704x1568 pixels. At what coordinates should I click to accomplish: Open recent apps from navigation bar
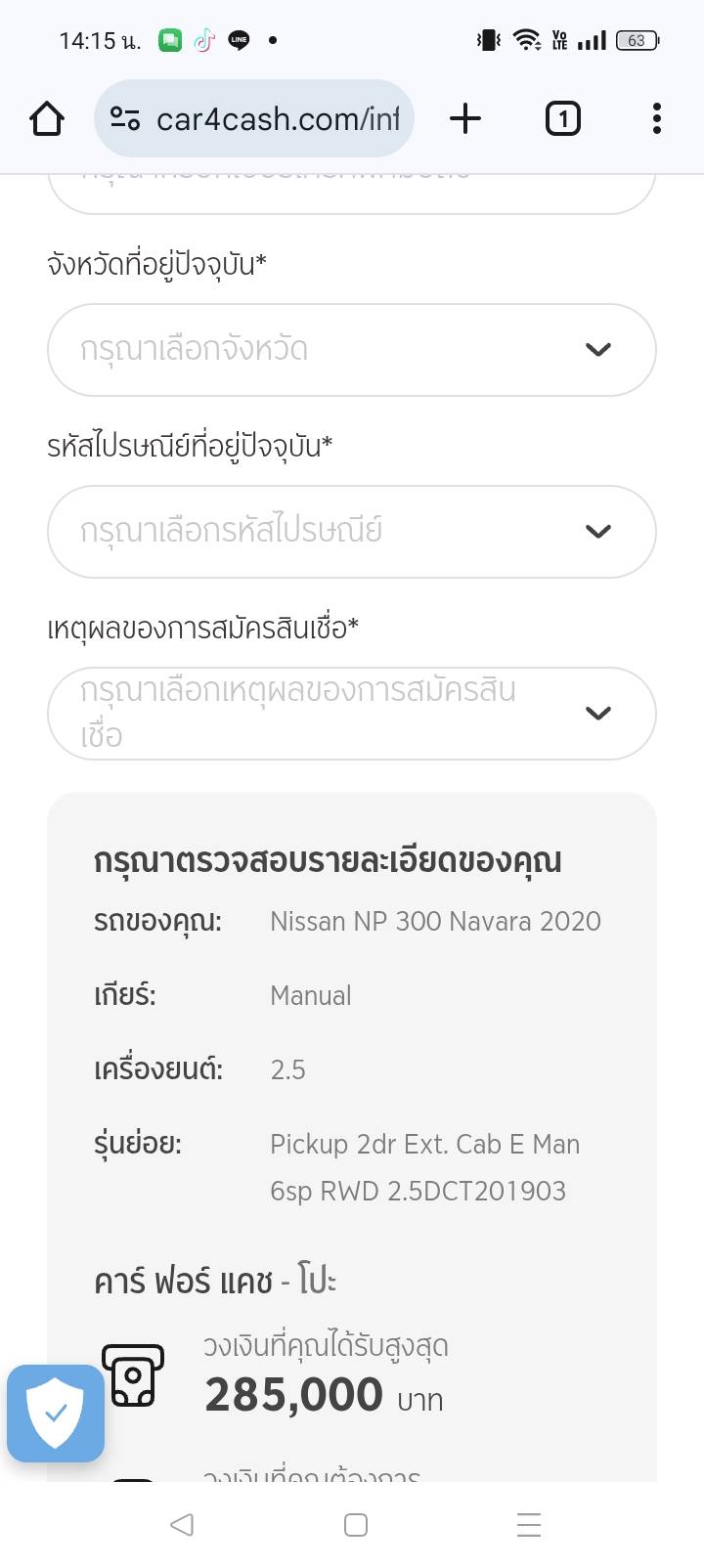point(528,1525)
